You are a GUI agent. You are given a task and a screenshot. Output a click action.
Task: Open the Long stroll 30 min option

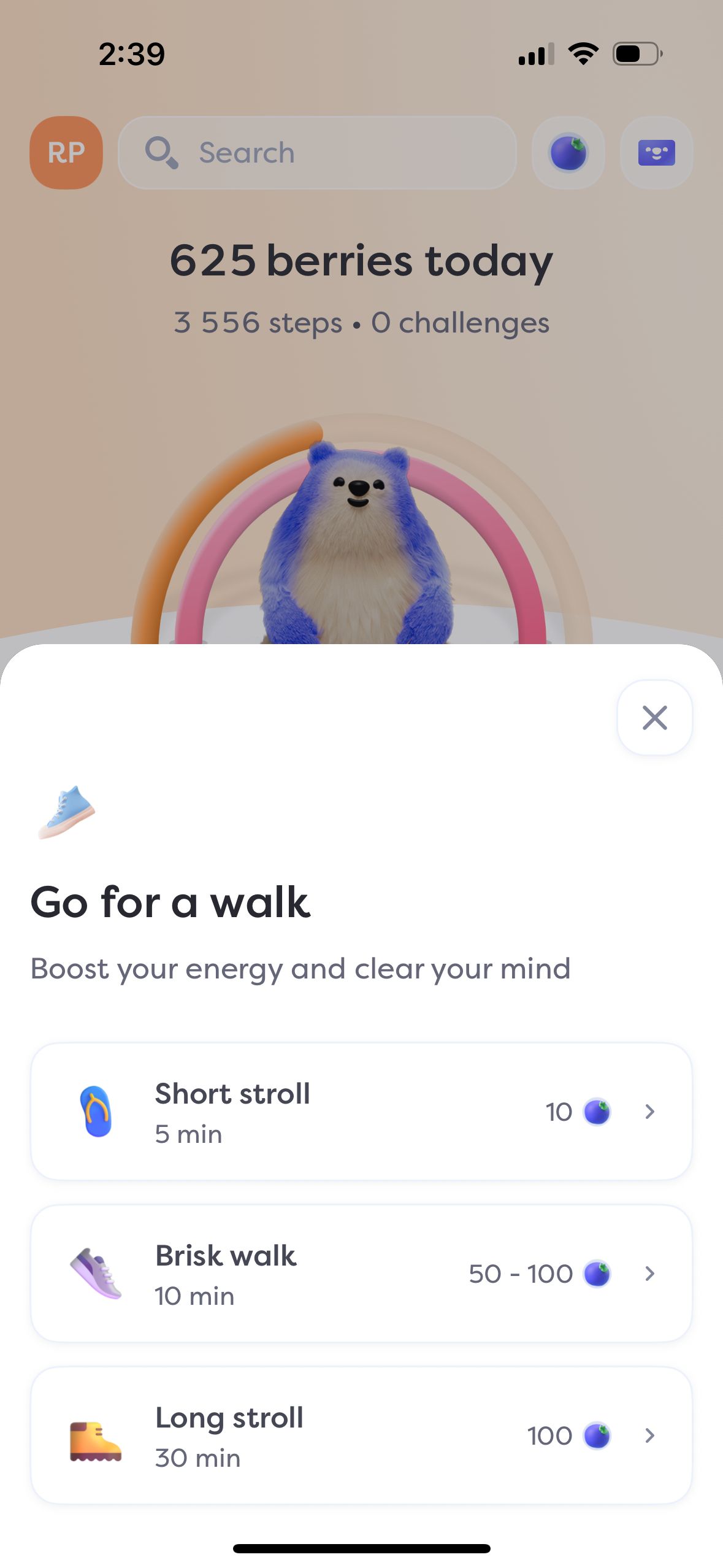pyautogui.click(x=361, y=1435)
